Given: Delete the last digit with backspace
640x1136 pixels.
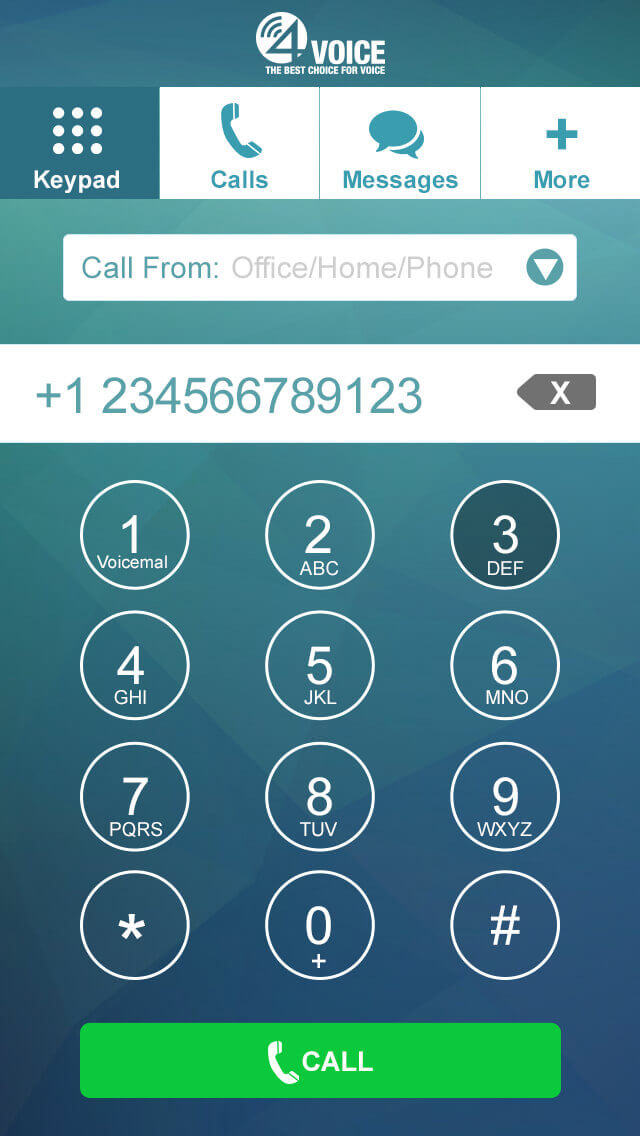Looking at the screenshot, I should coord(557,392).
